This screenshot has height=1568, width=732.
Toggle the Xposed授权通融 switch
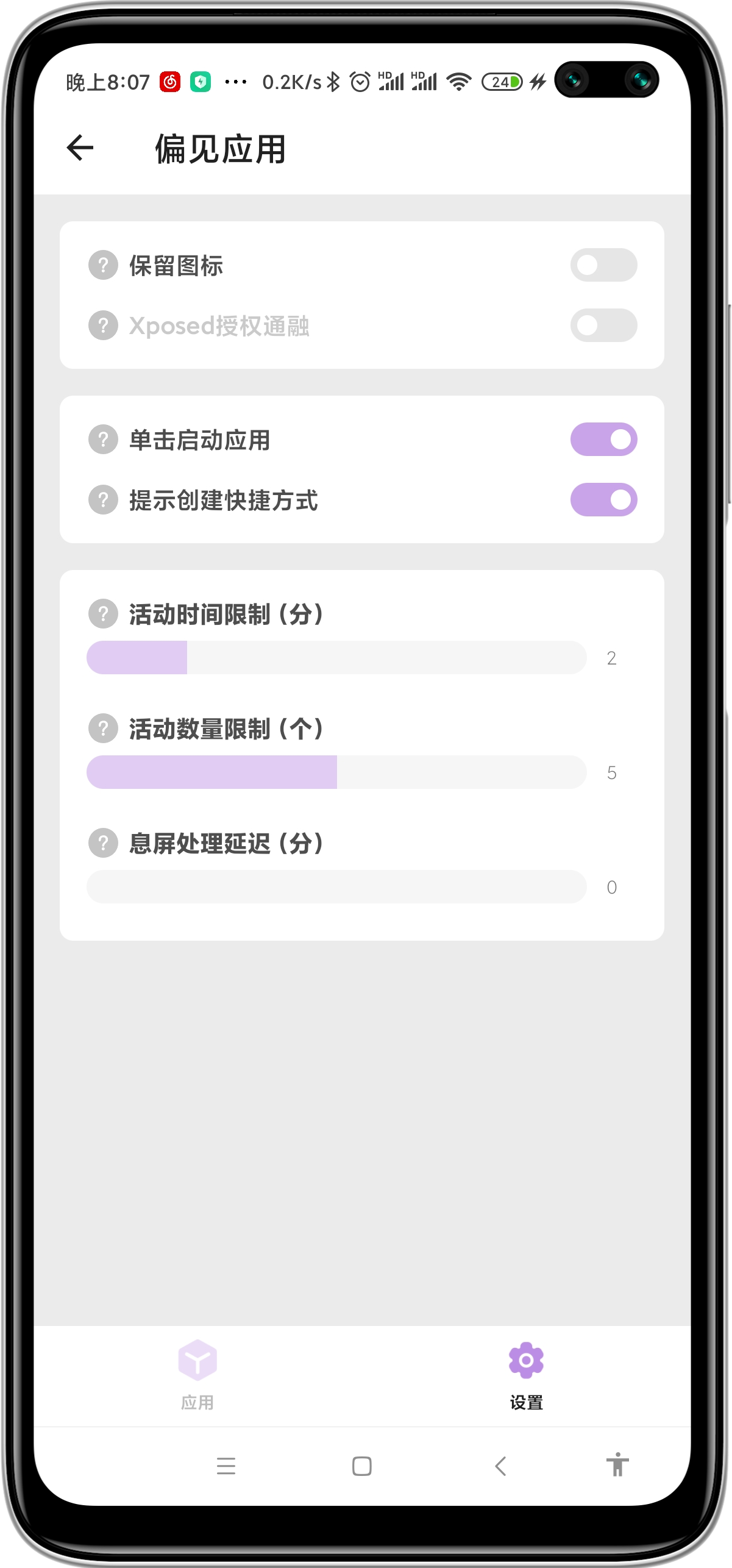click(x=603, y=326)
